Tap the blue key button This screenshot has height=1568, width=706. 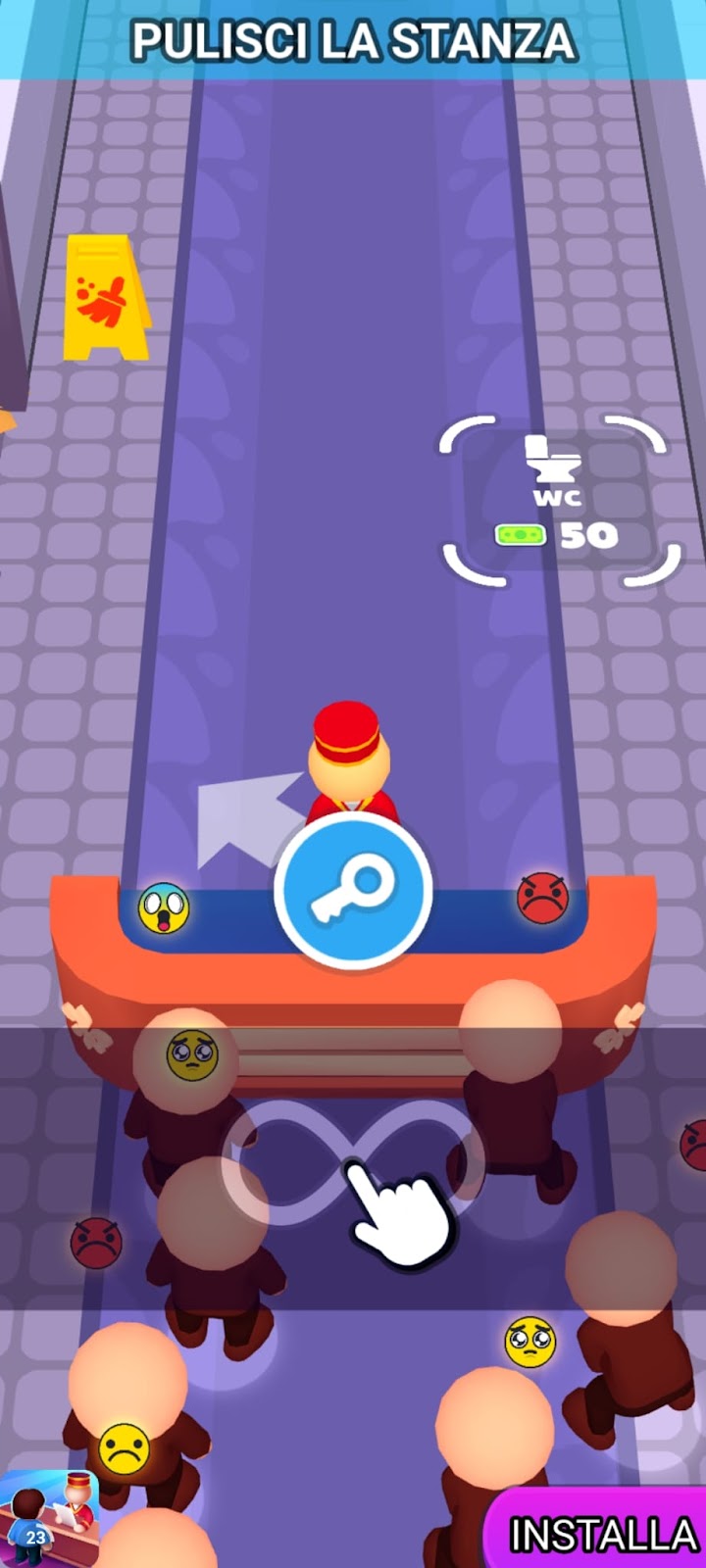click(x=353, y=891)
